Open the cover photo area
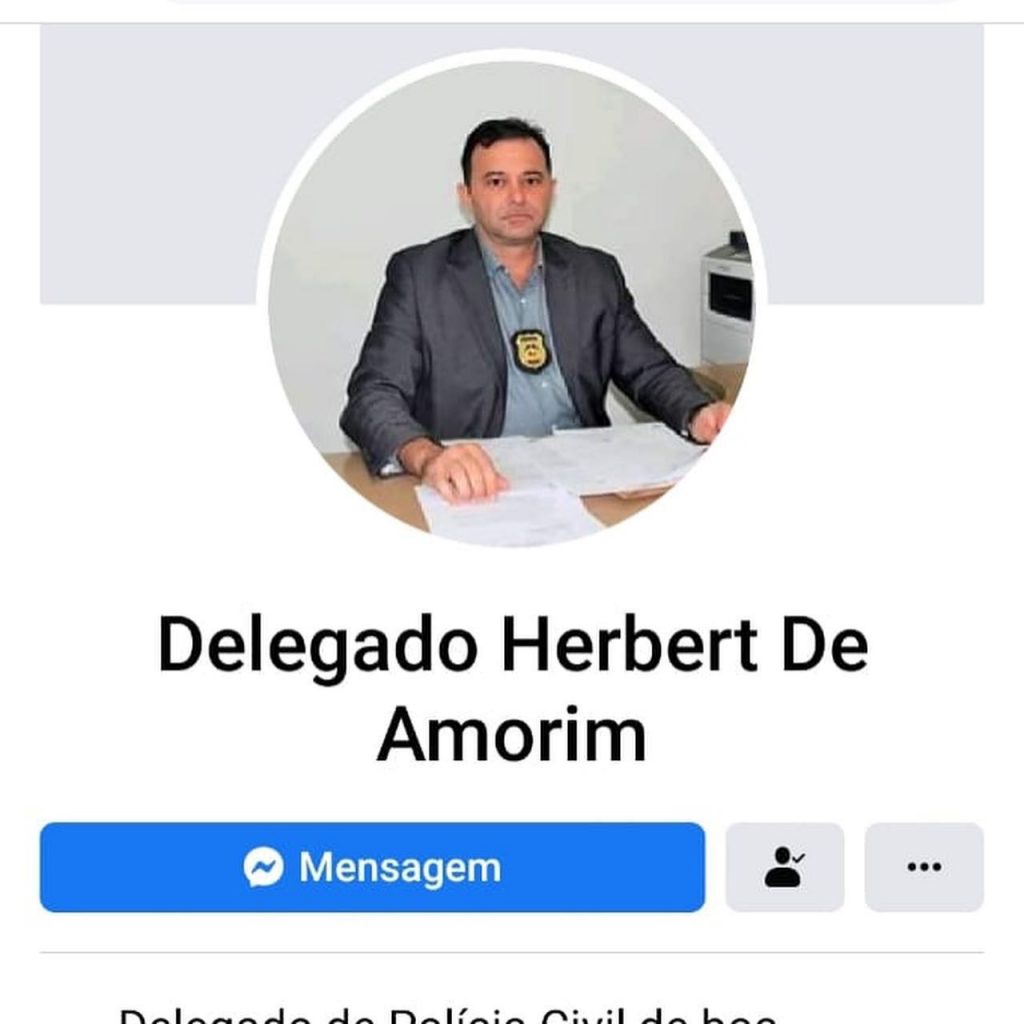Screen dimensions: 1024x1024 (140, 160)
